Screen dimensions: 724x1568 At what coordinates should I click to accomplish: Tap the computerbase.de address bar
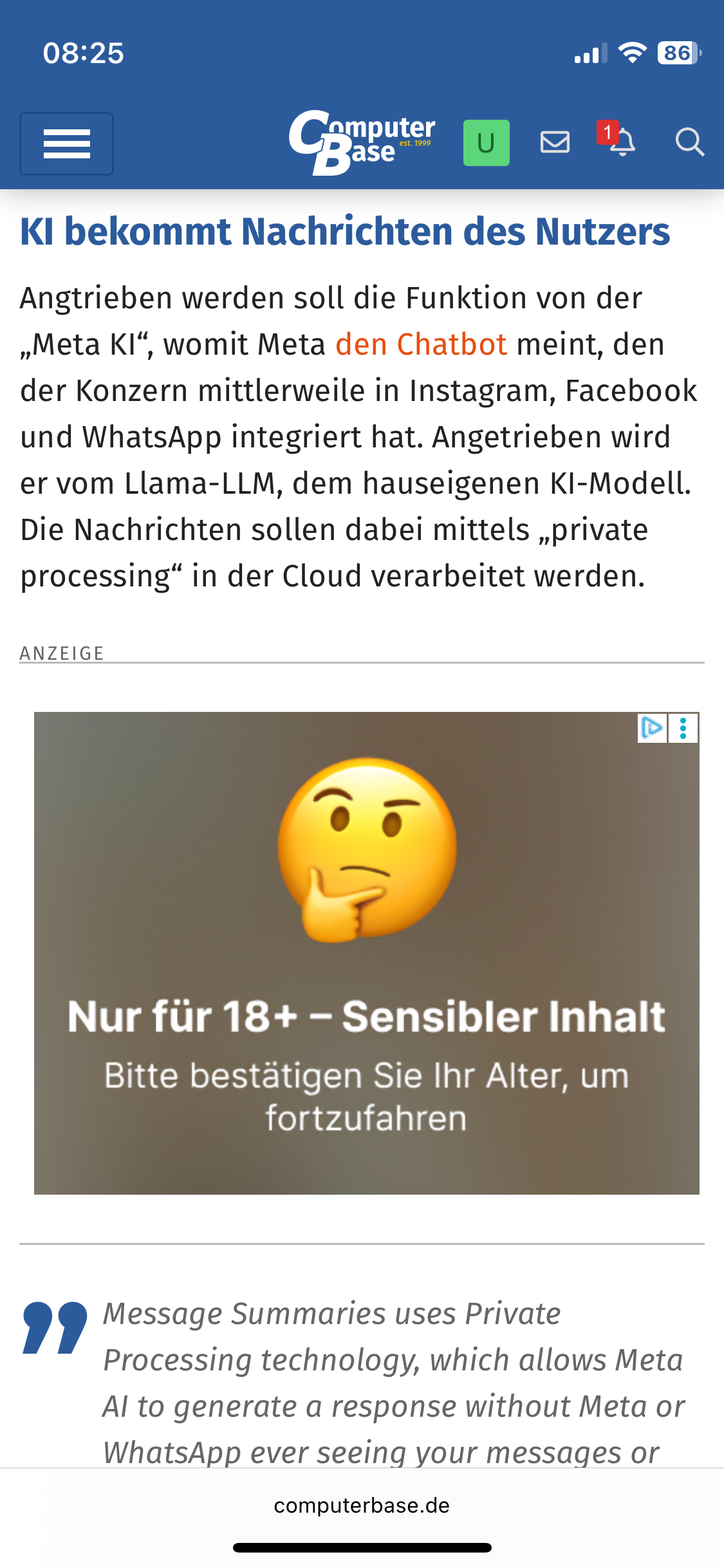tap(362, 1506)
